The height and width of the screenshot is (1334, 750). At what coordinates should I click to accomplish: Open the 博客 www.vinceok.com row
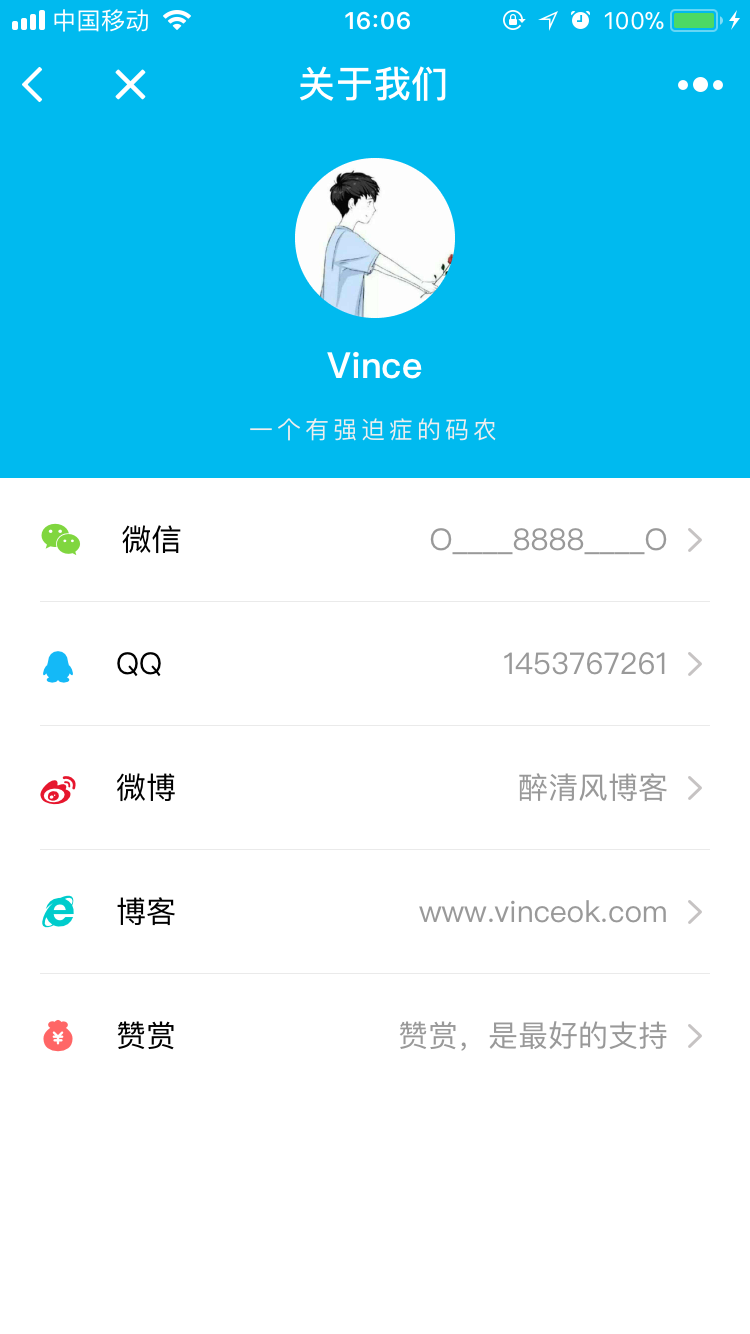pos(375,912)
